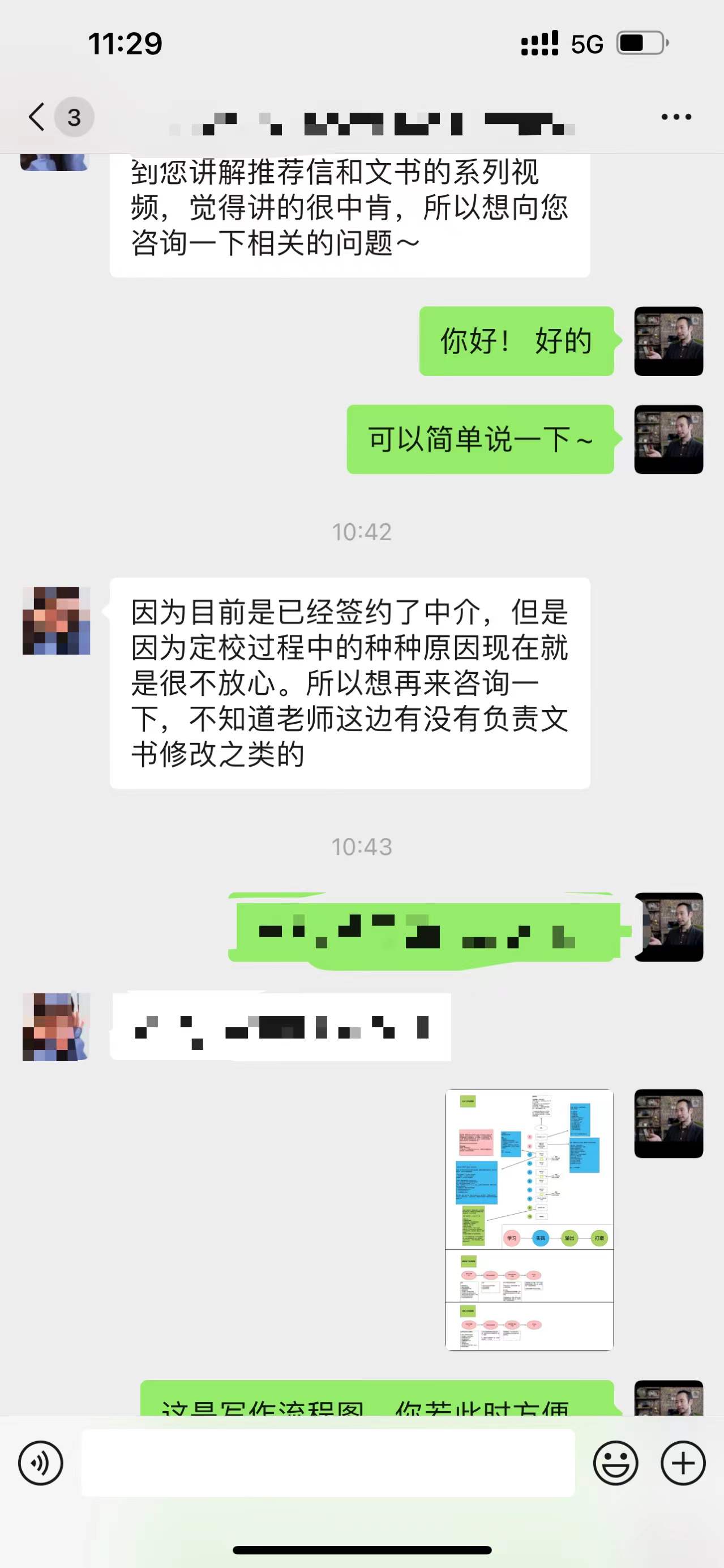
Task: Open the emoji sticker panel
Action: click(615, 1463)
